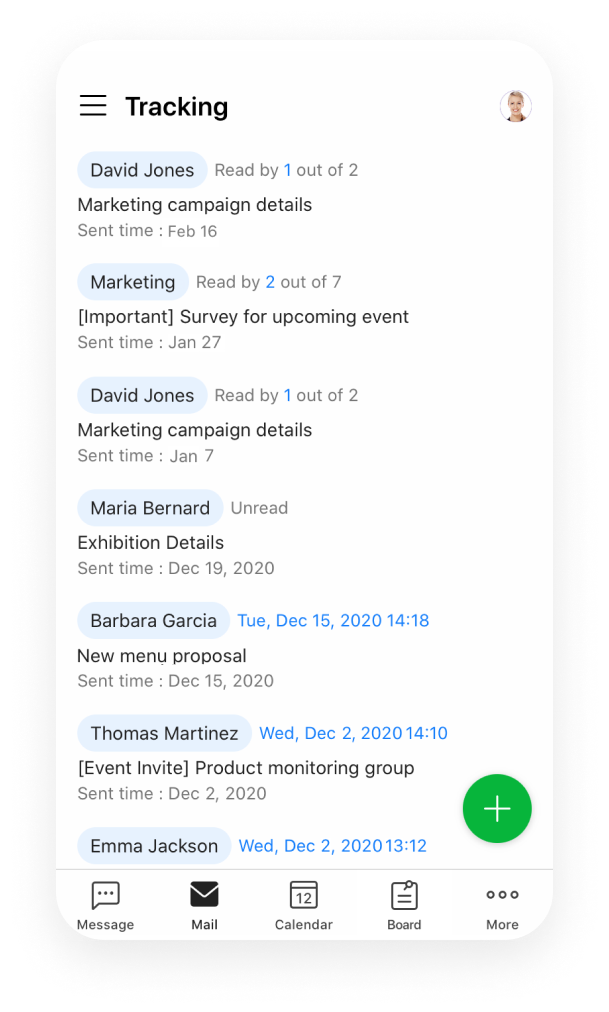
Task: Open New menu proposal mail
Action: point(162,656)
